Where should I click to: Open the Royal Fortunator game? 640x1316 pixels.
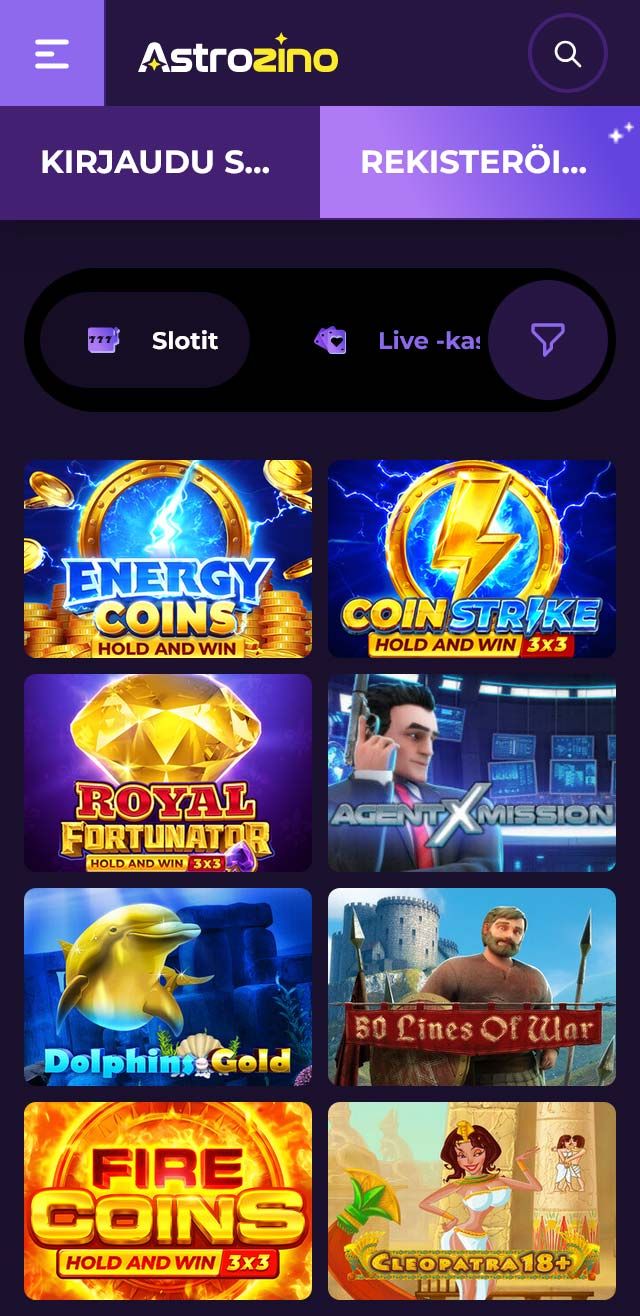pyautogui.click(x=168, y=772)
